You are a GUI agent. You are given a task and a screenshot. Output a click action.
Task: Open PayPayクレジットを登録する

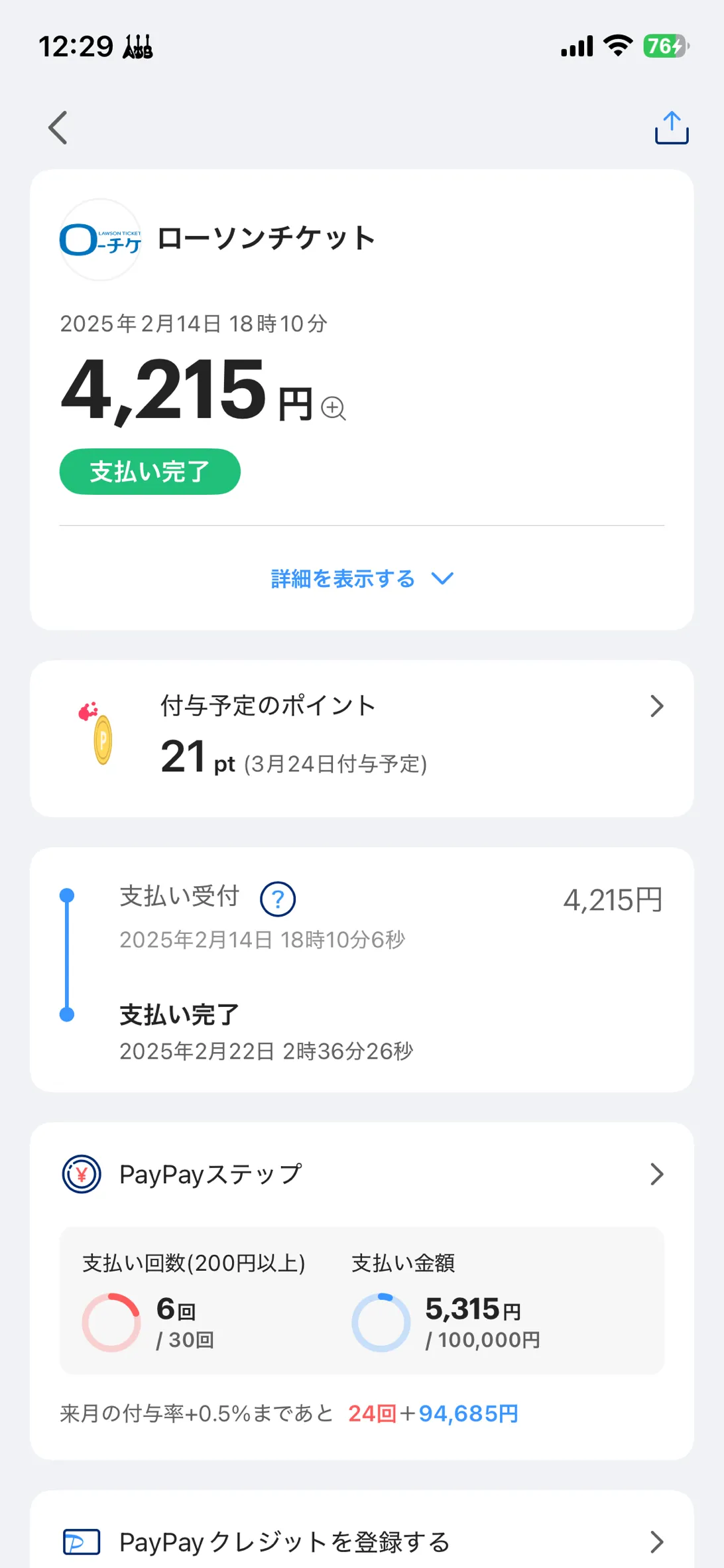point(361,1541)
